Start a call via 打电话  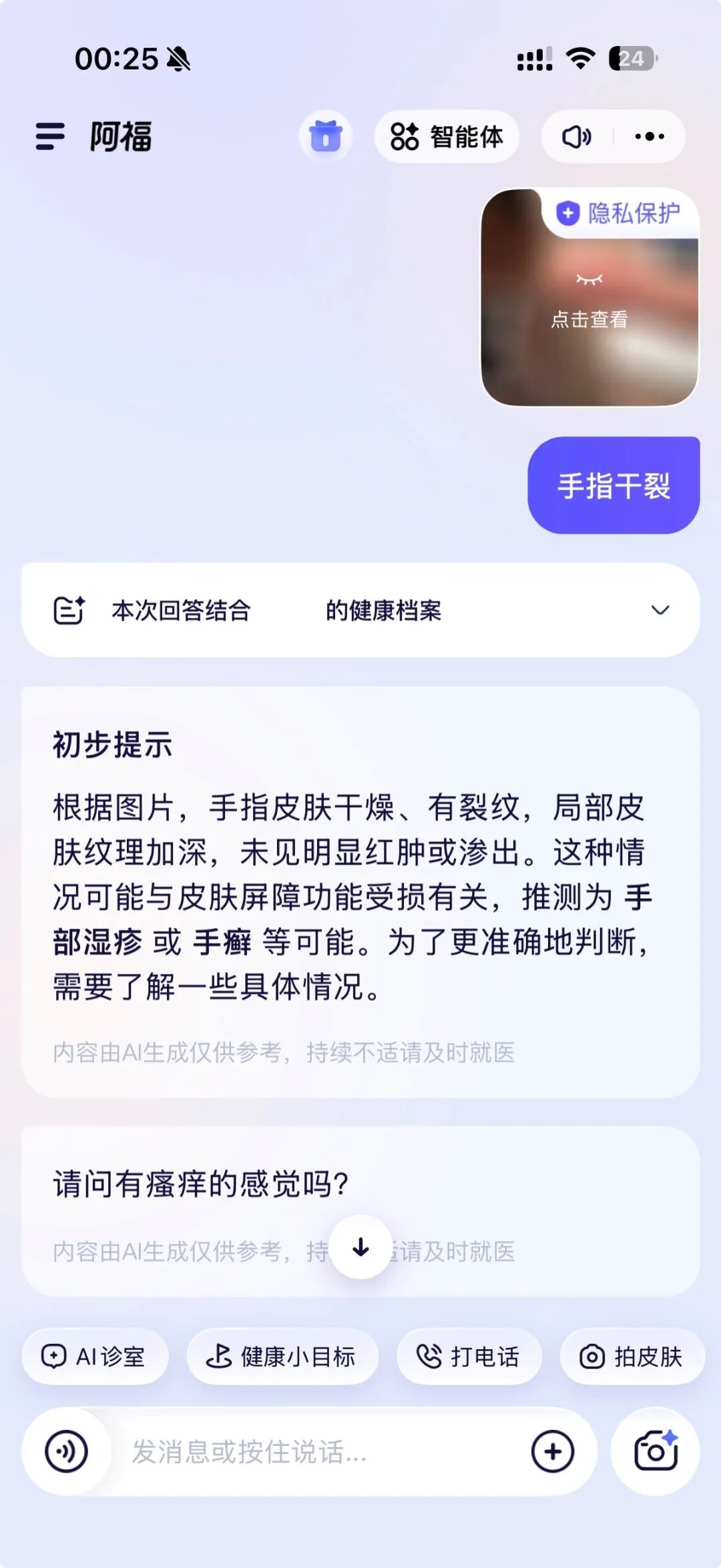469,1356
